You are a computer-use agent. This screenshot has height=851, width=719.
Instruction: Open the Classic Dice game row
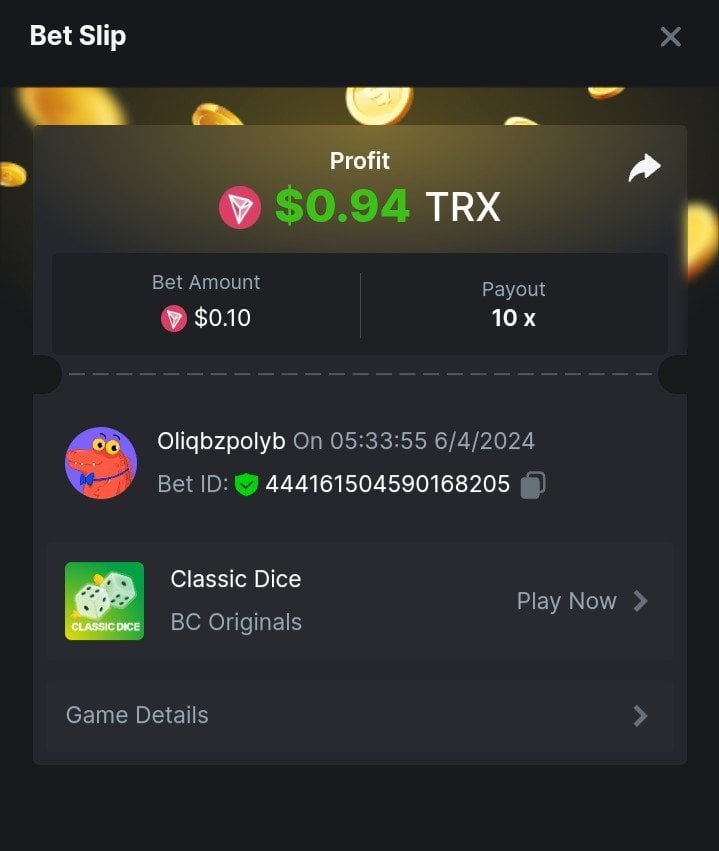tap(359, 601)
